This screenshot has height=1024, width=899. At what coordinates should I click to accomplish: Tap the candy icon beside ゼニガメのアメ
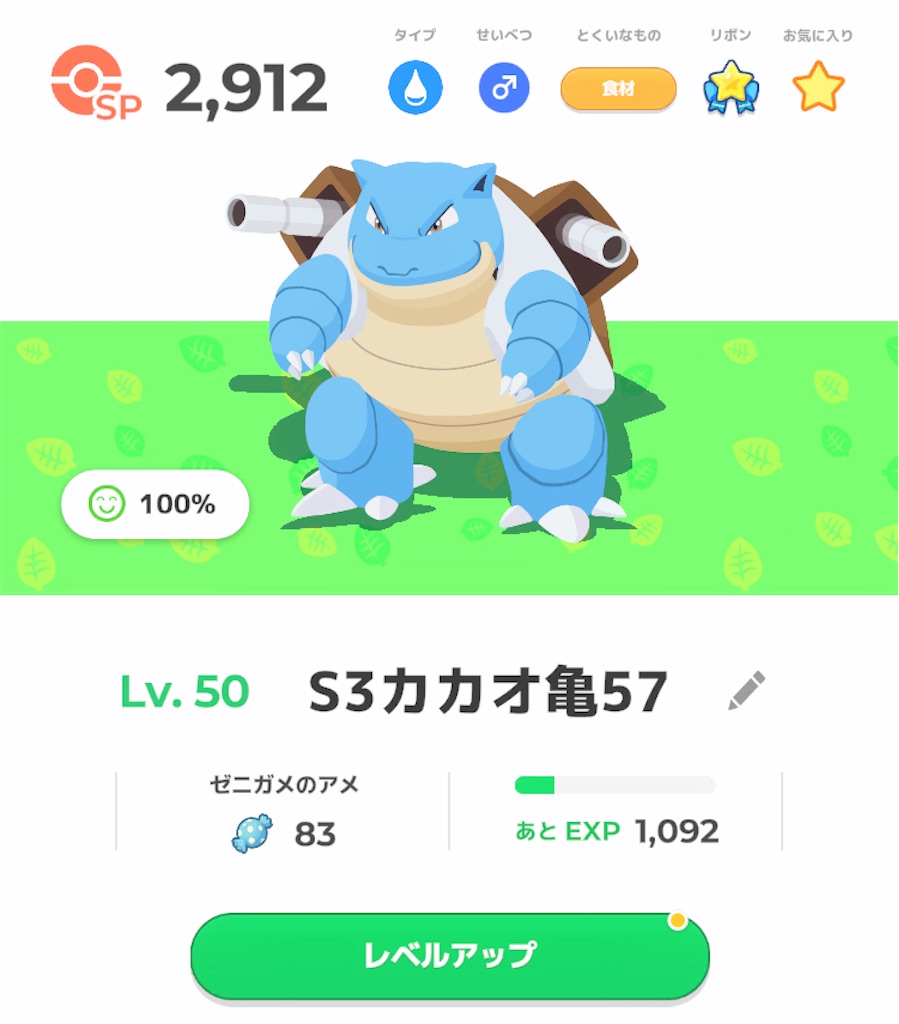[x=252, y=831]
